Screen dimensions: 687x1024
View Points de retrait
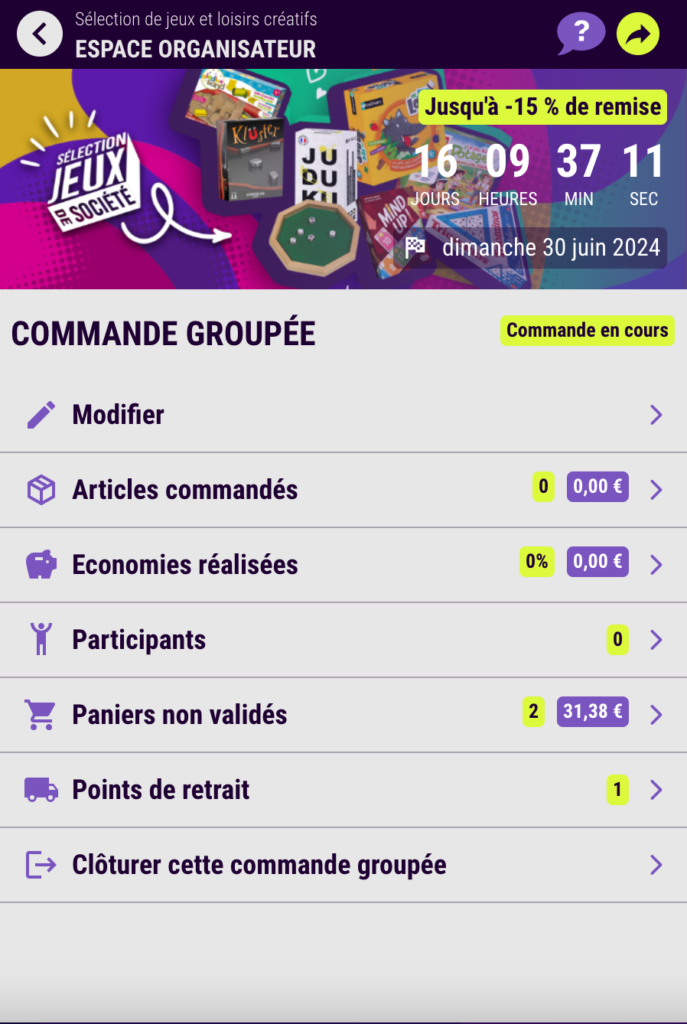(343, 790)
